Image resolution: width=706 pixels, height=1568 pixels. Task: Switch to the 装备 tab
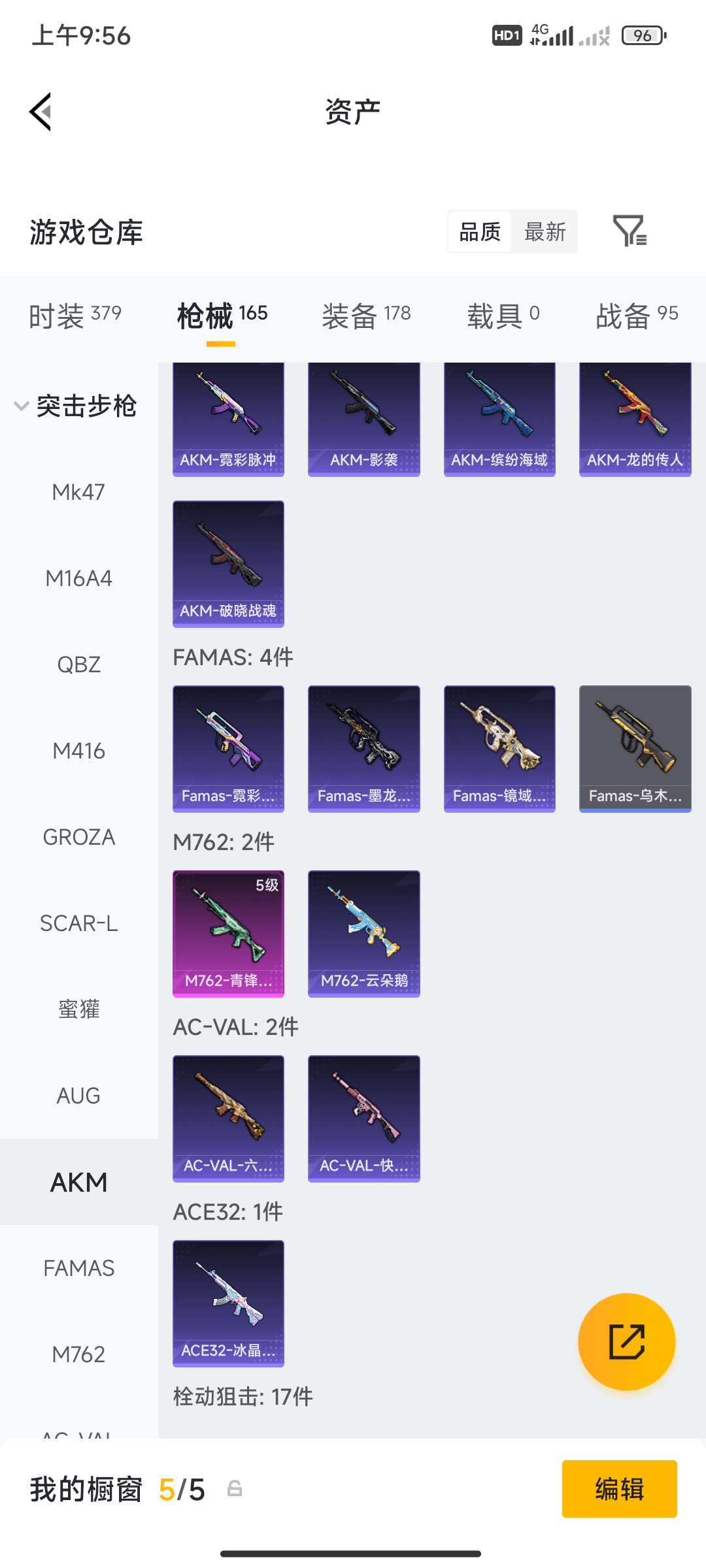(366, 316)
